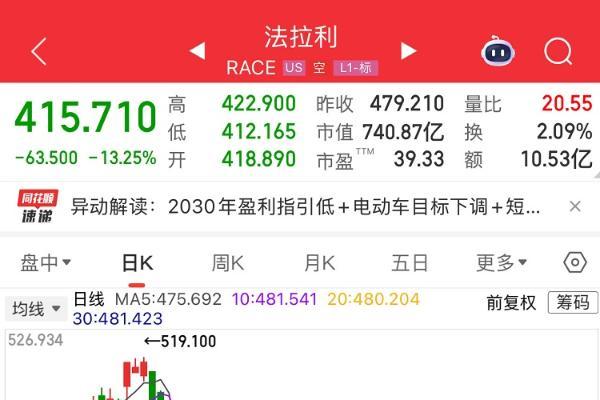Go back using the top-left arrow
Screen dimensions: 600x400
(x=39, y=51)
